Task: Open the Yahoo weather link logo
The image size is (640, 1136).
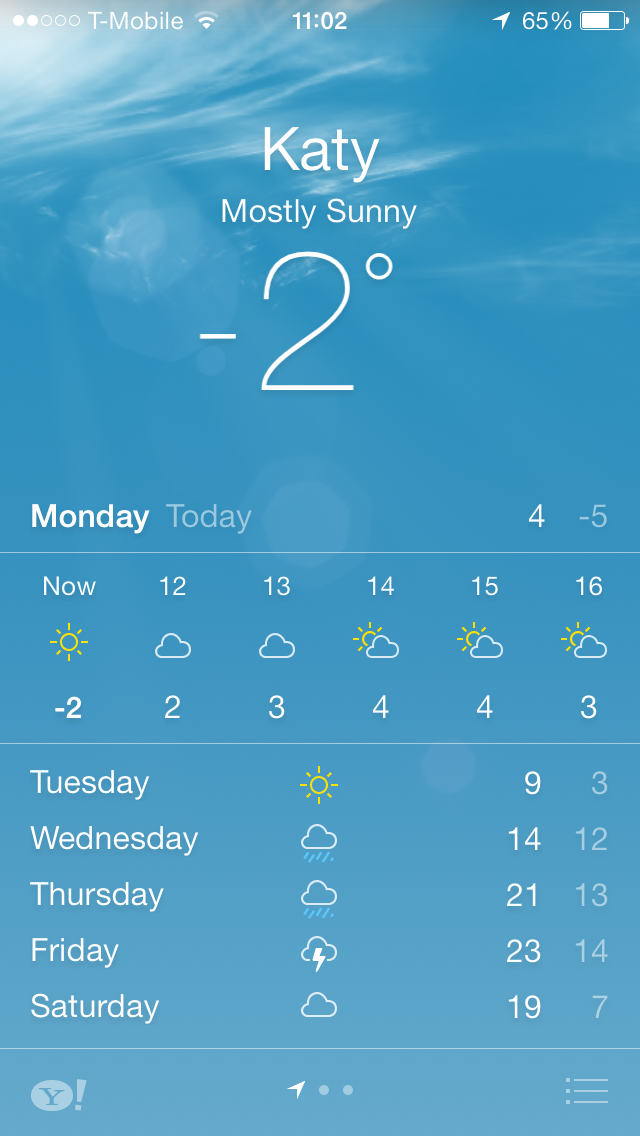Action: (x=59, y=1095)
